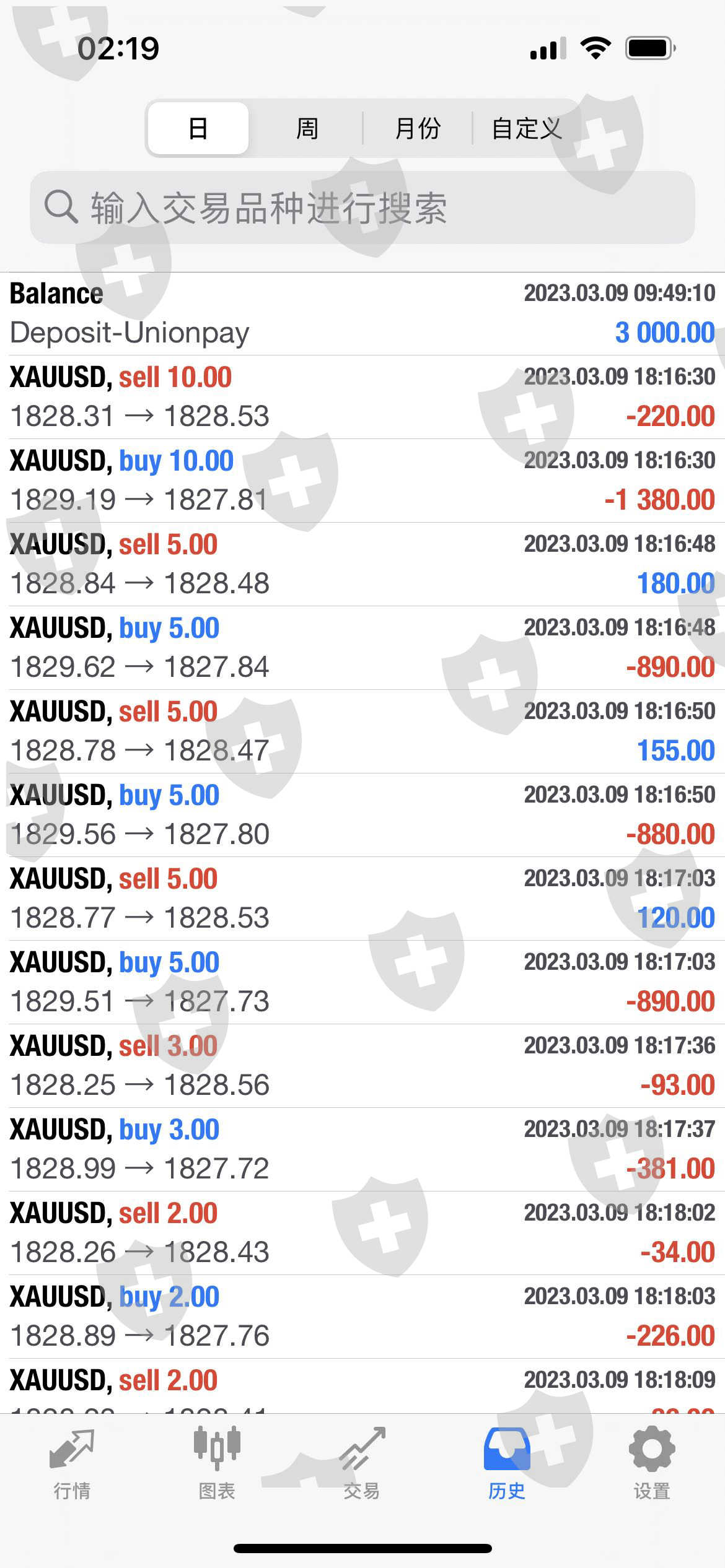
Task: Go to the 图表 tab
Action: 217,1463
